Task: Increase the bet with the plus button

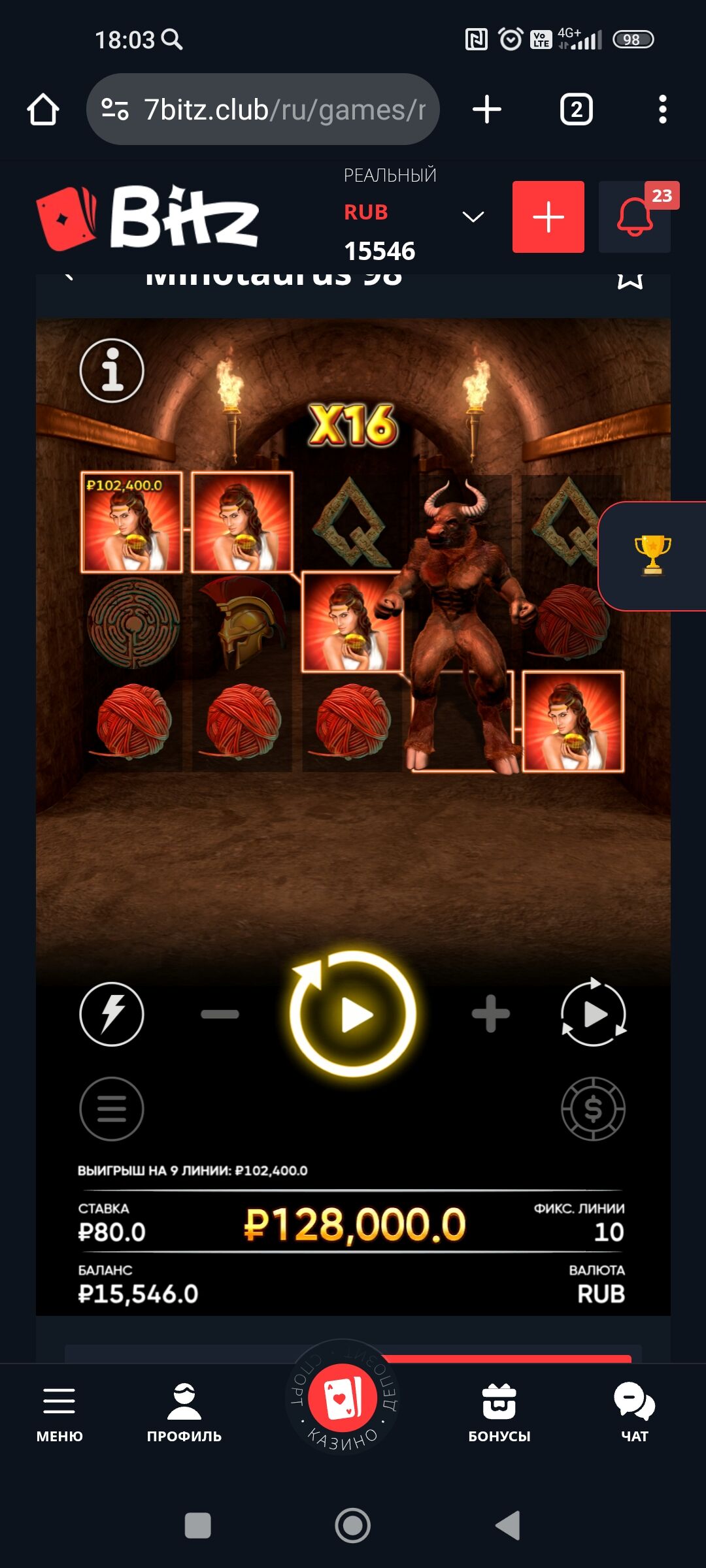Action: (x=490, y=1014)
